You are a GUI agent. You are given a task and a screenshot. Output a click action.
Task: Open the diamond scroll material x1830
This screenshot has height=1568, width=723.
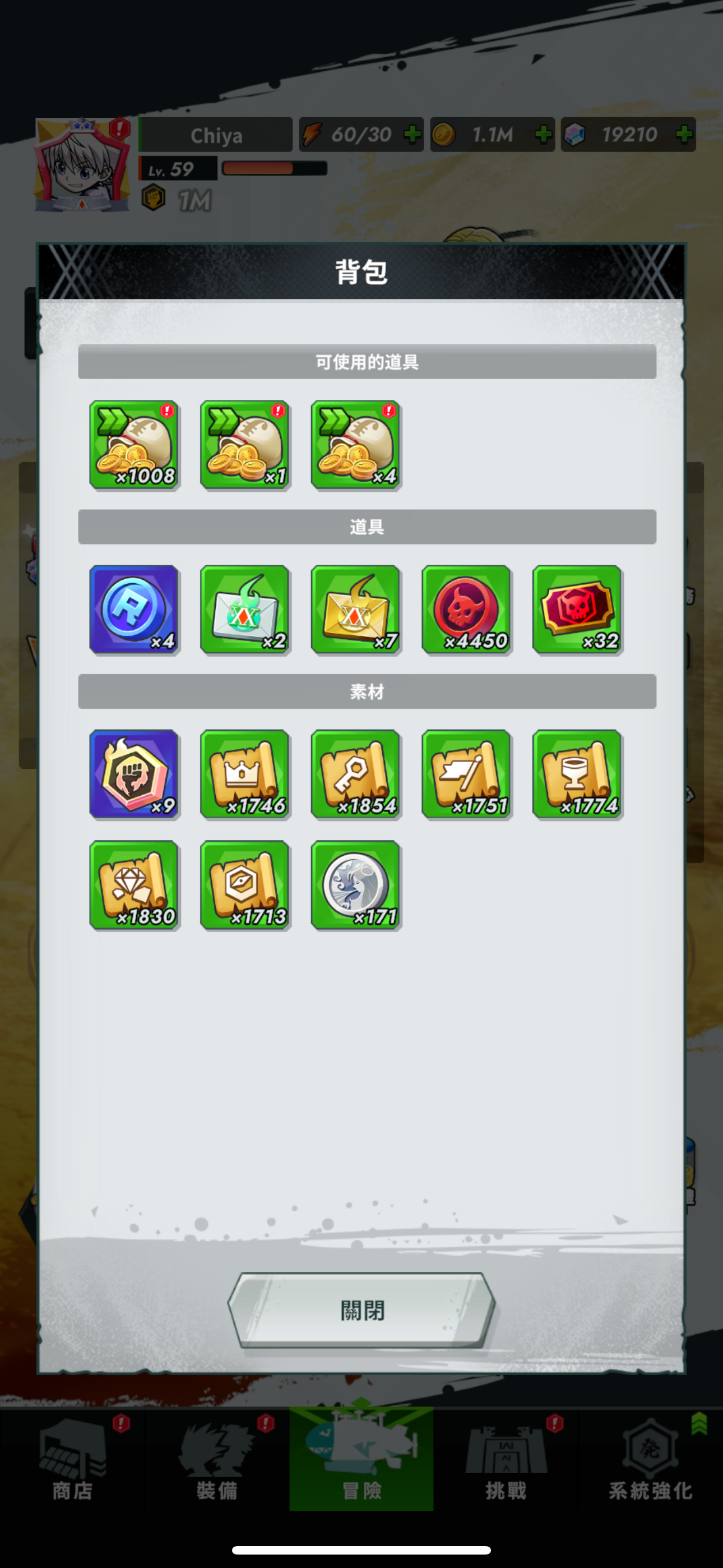(134, 885)
